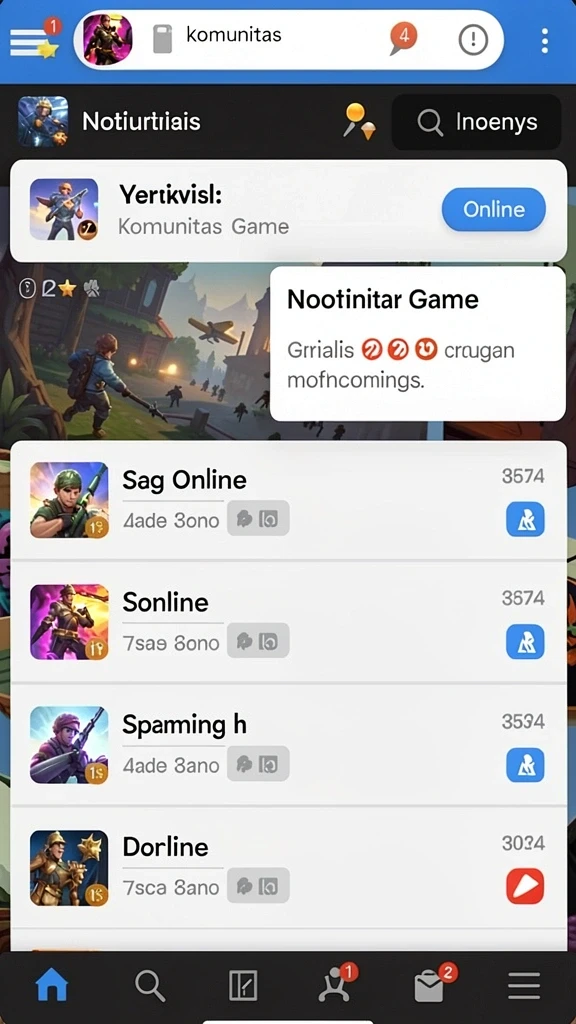The height and width of the screenshot is (1024, 576).
Task: Open the chat bubble with 4 notifications
Action: [x=402, y=38]
